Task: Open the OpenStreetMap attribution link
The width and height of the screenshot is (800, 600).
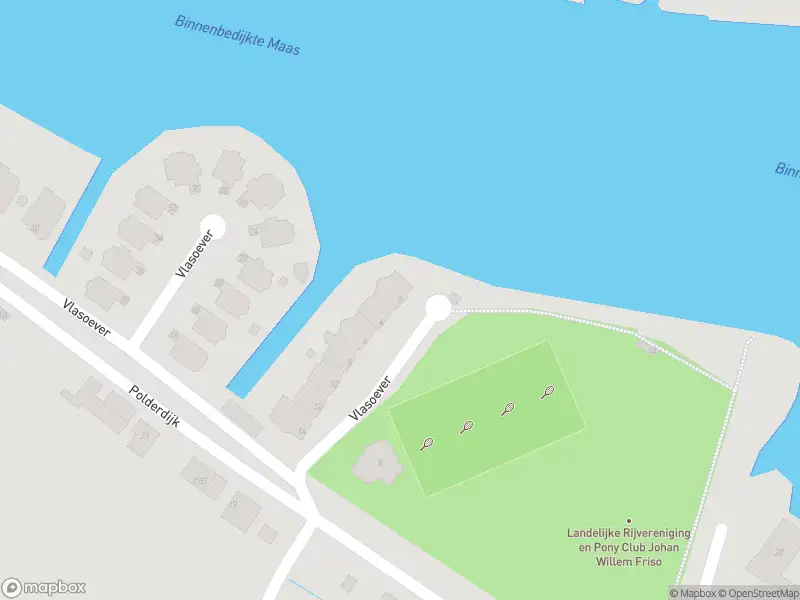Action: pyautogui.click(x=756, y=593)
